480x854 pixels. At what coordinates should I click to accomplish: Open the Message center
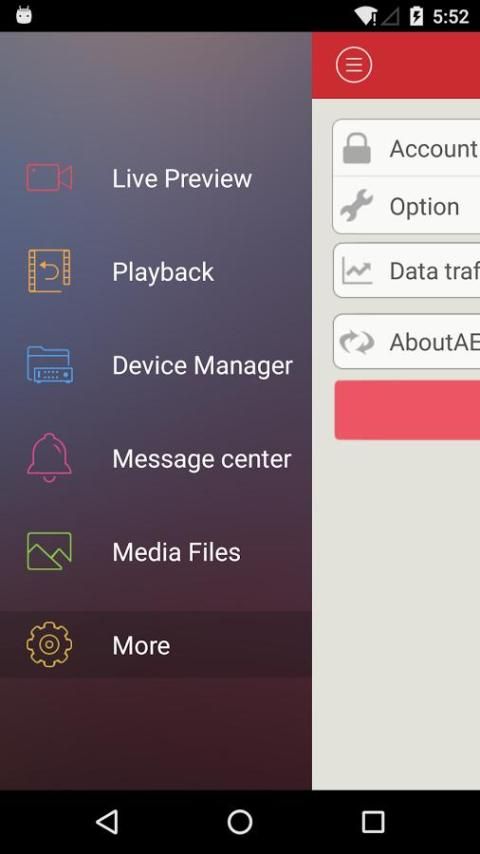click(x=156, y=459)
